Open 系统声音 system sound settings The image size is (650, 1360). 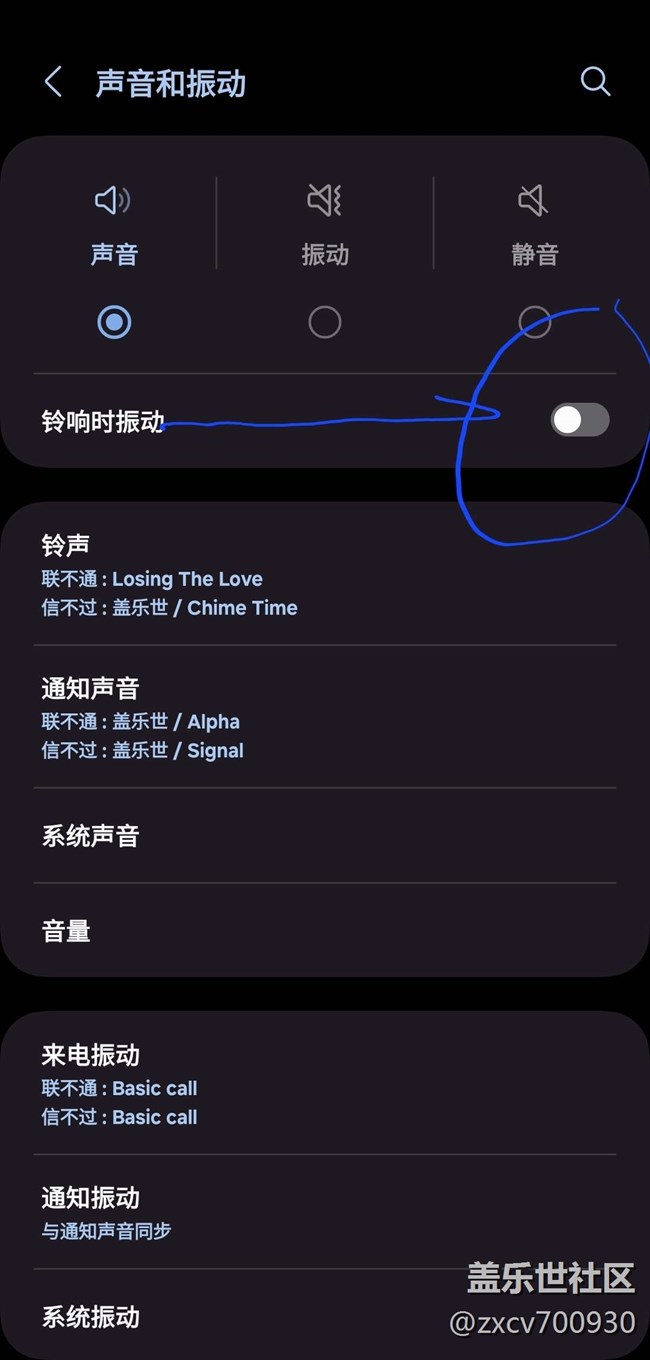click(325, 836)
